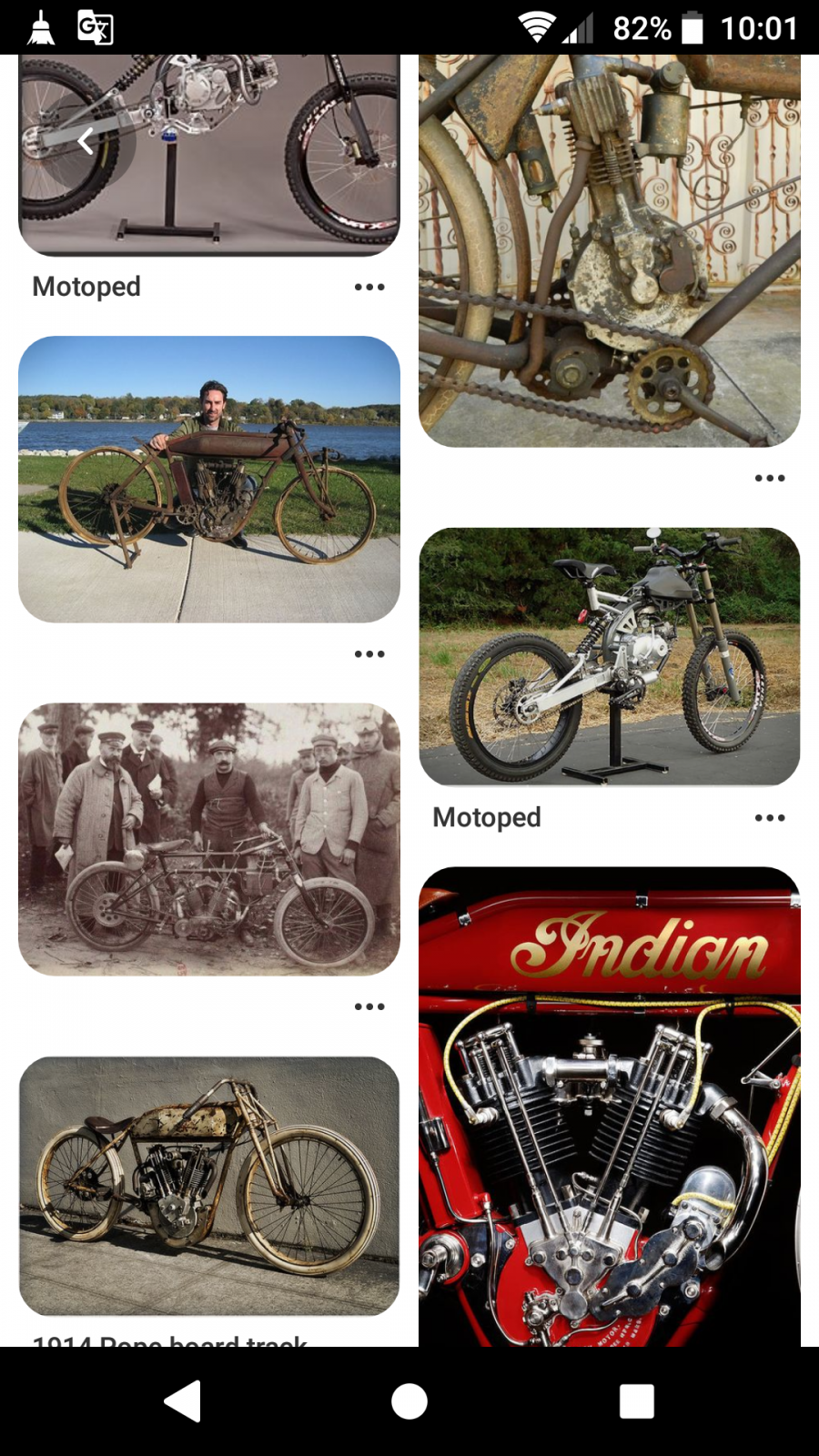
Task: Open the pin of man with rusty motorcycle
Action: pyautogui.click(x=209, y=480)
